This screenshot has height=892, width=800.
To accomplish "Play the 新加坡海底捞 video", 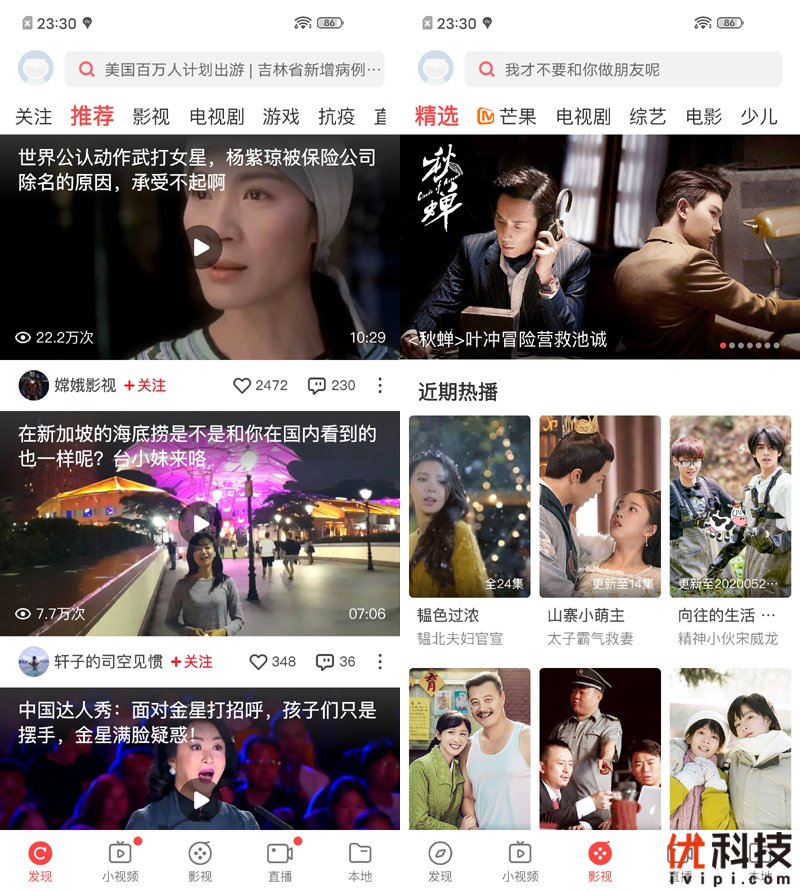I will point(201,523).
